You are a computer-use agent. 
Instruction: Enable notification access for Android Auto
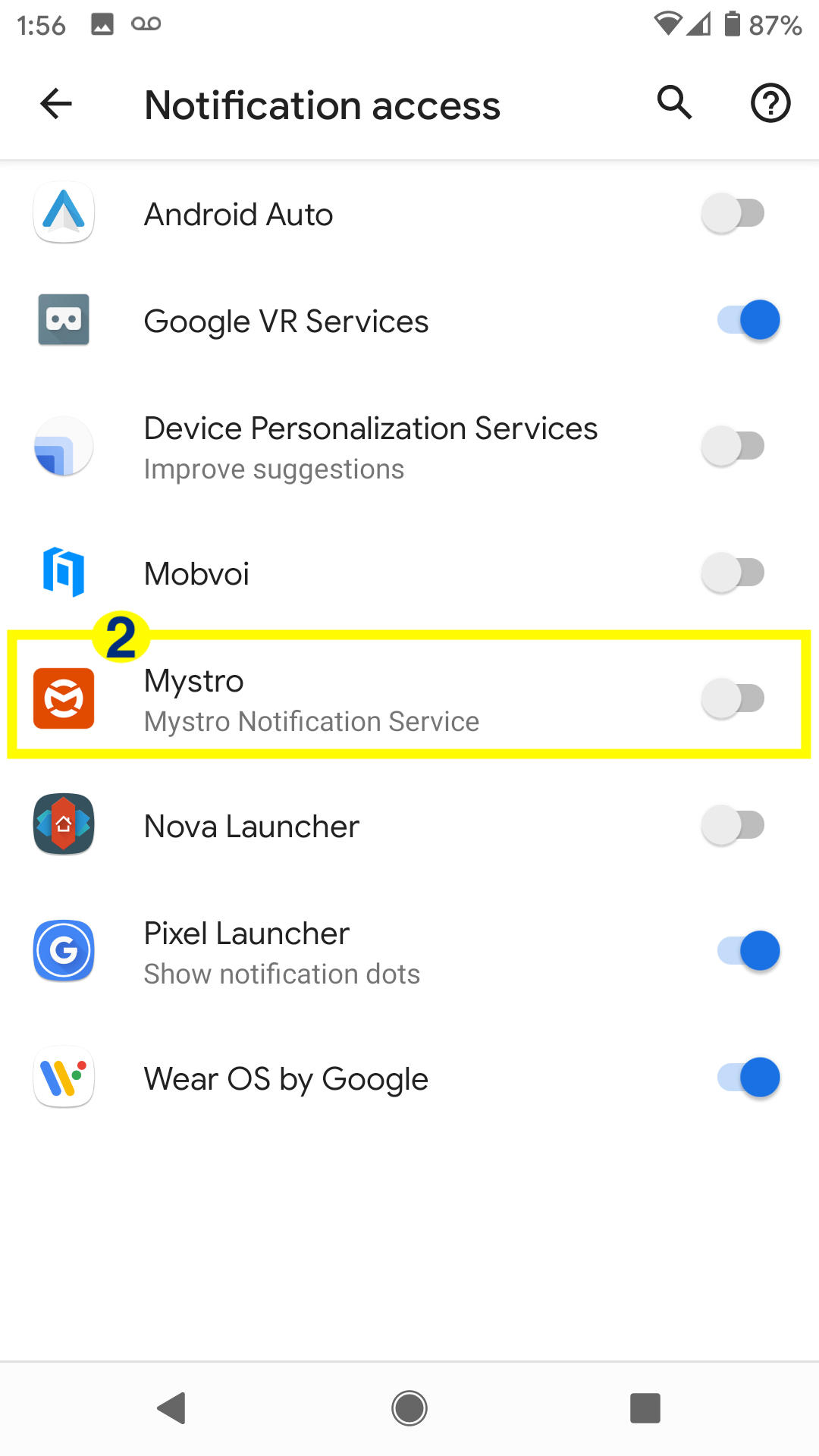pyautogui.click(x=733, y=214)
